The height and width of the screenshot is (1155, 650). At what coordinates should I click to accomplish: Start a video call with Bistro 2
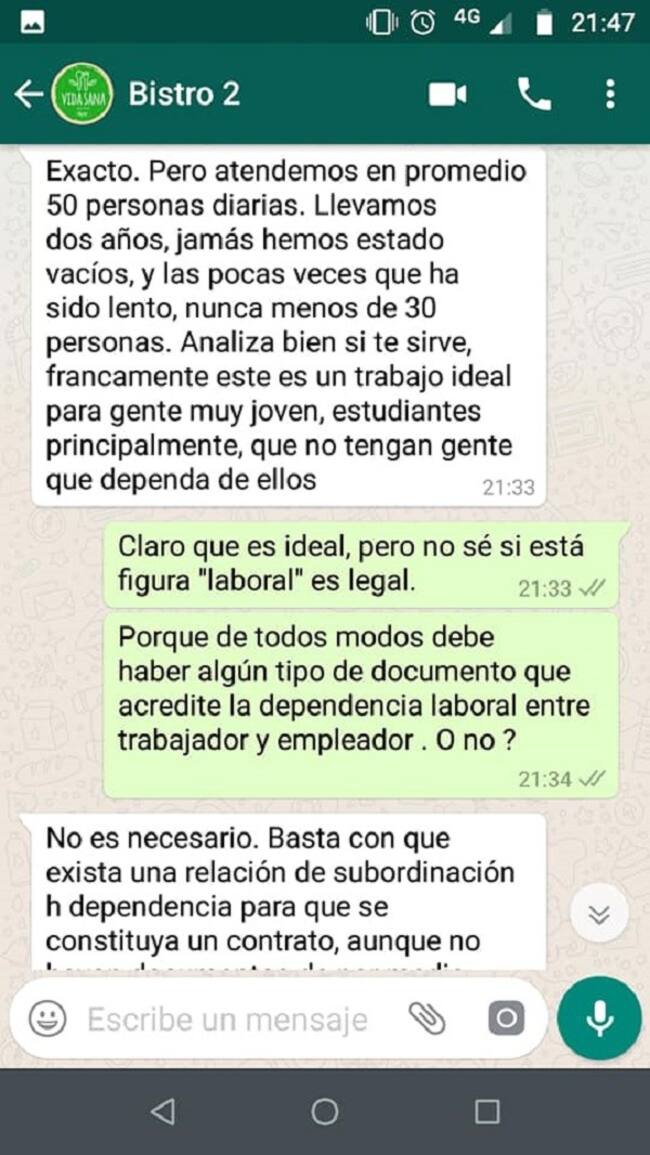(x=447, y=94)
